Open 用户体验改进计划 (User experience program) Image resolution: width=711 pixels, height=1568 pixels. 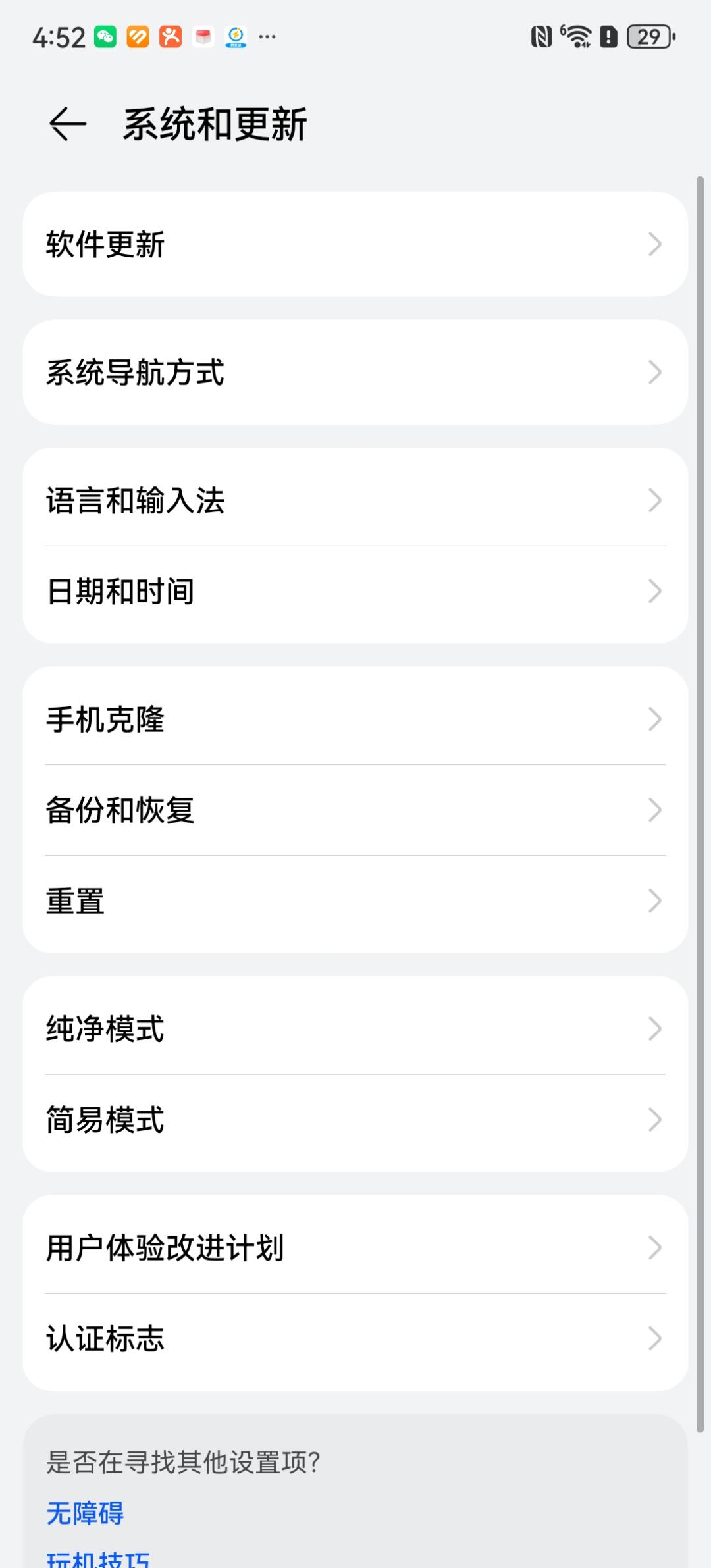355,1247
